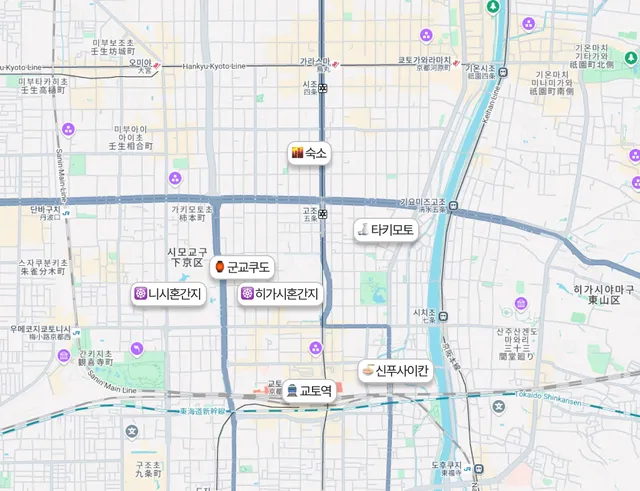Open the 숙소 map marker
The width and height of the screenshot is (640, 491).
(309, 153)
